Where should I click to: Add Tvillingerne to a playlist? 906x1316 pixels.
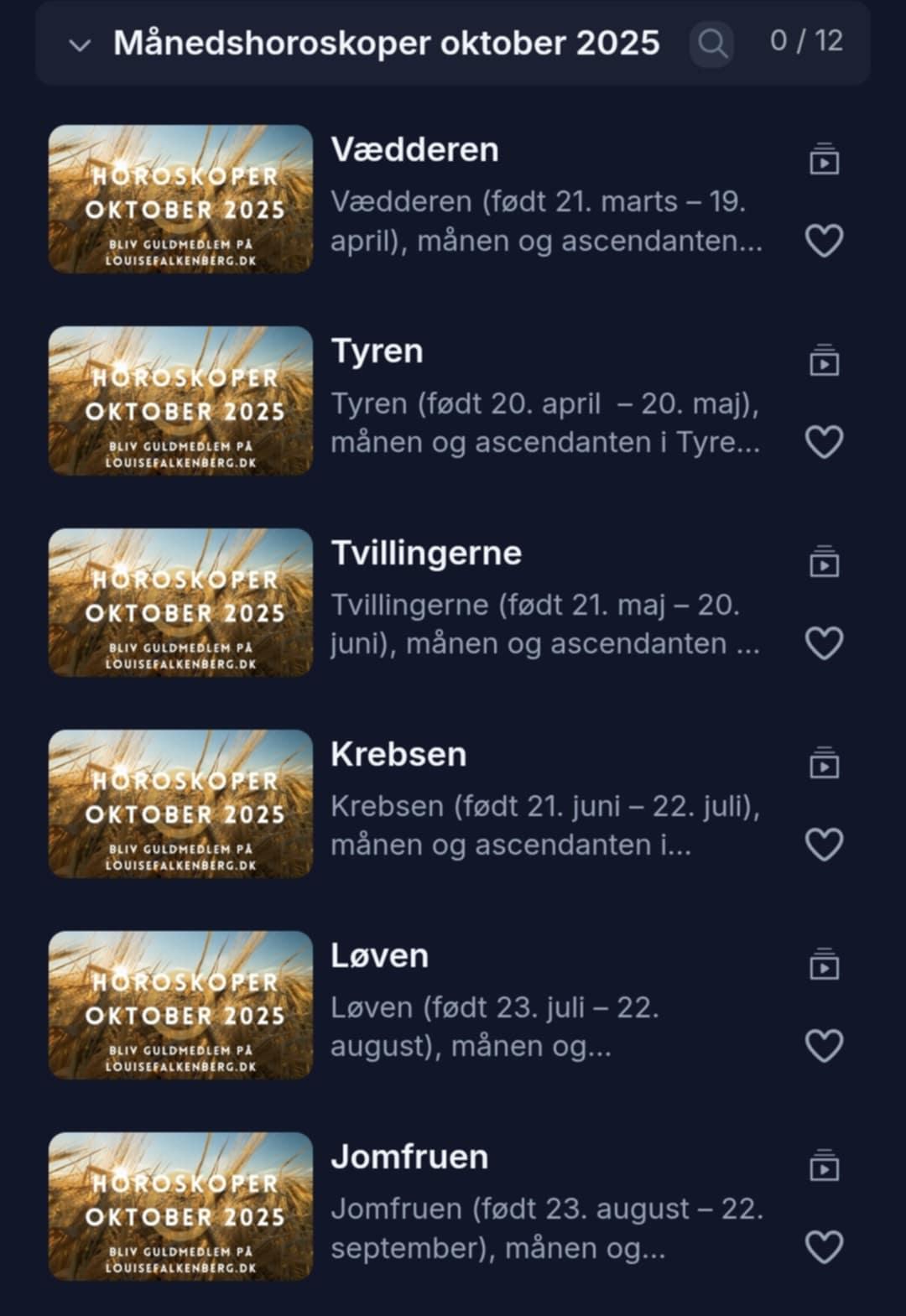point(824,562)
